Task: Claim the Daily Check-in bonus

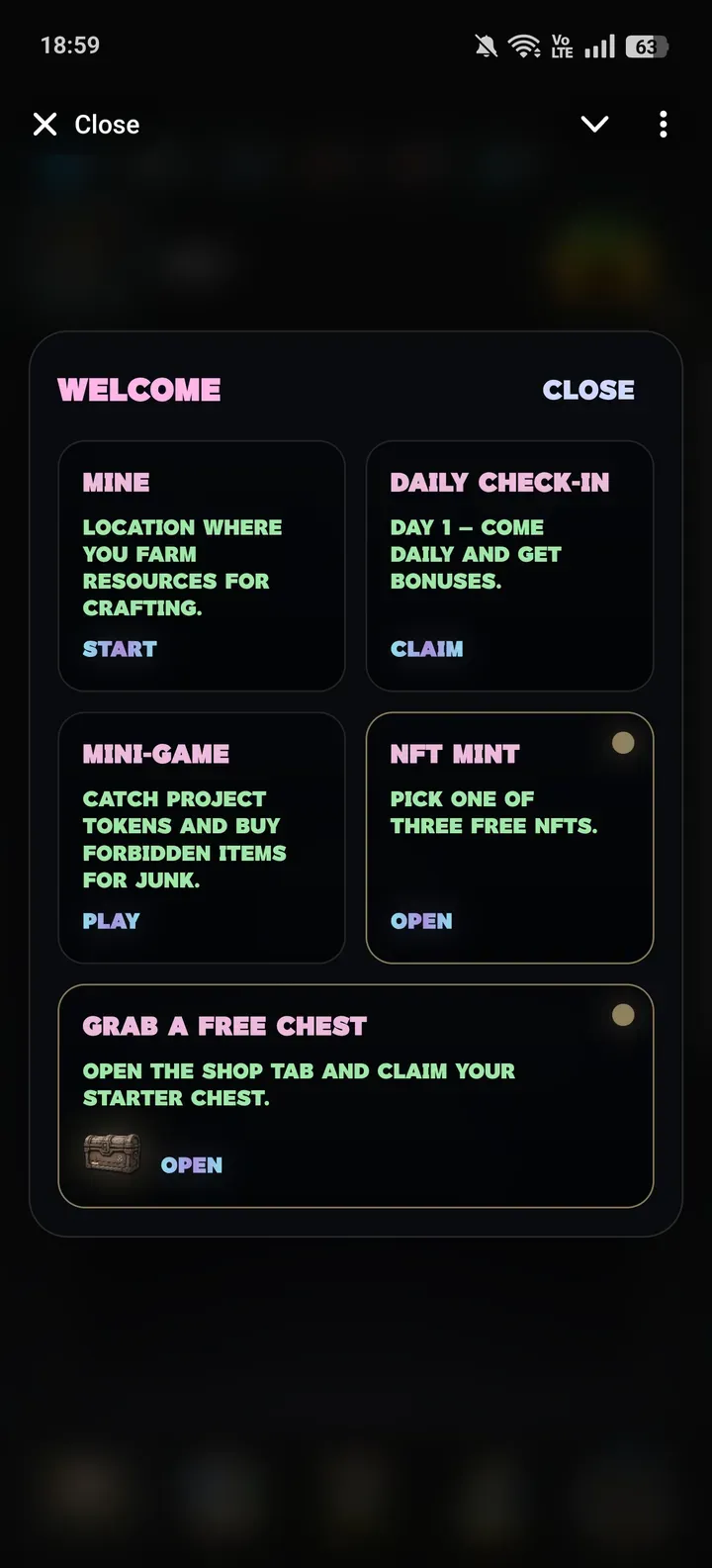Action: [x=426, y=649]
